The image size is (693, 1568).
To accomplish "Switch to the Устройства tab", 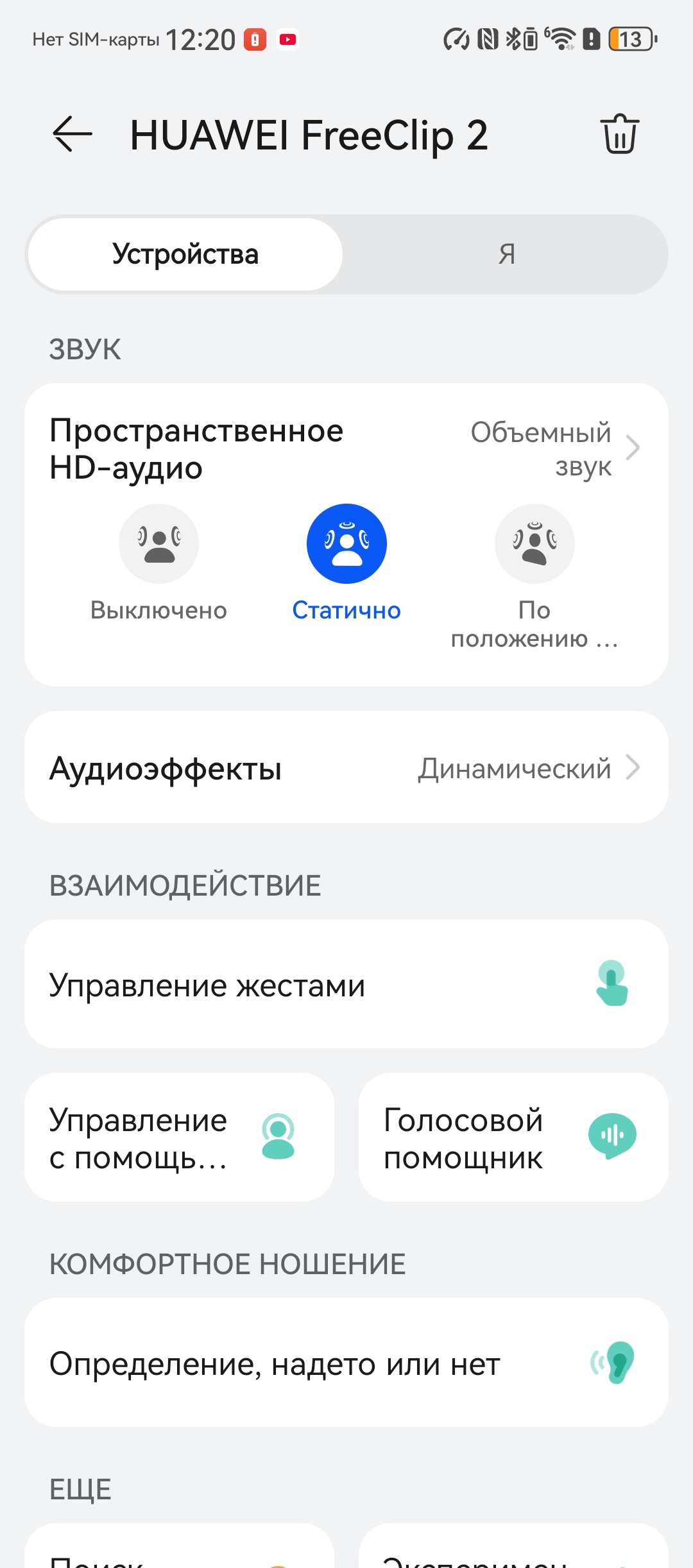I will (185, 255).
